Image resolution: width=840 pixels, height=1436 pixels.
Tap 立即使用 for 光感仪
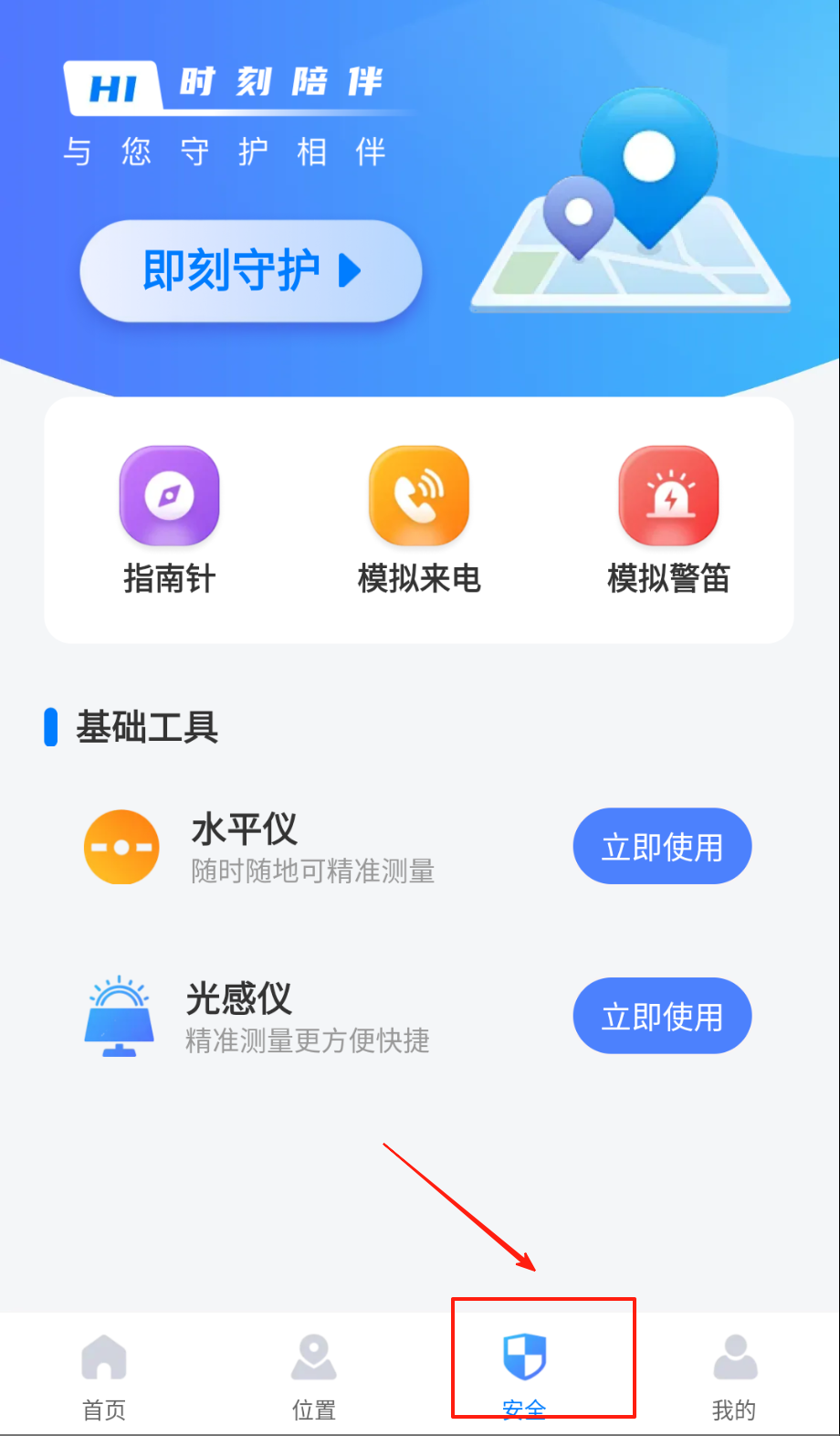click(662, 1016)
